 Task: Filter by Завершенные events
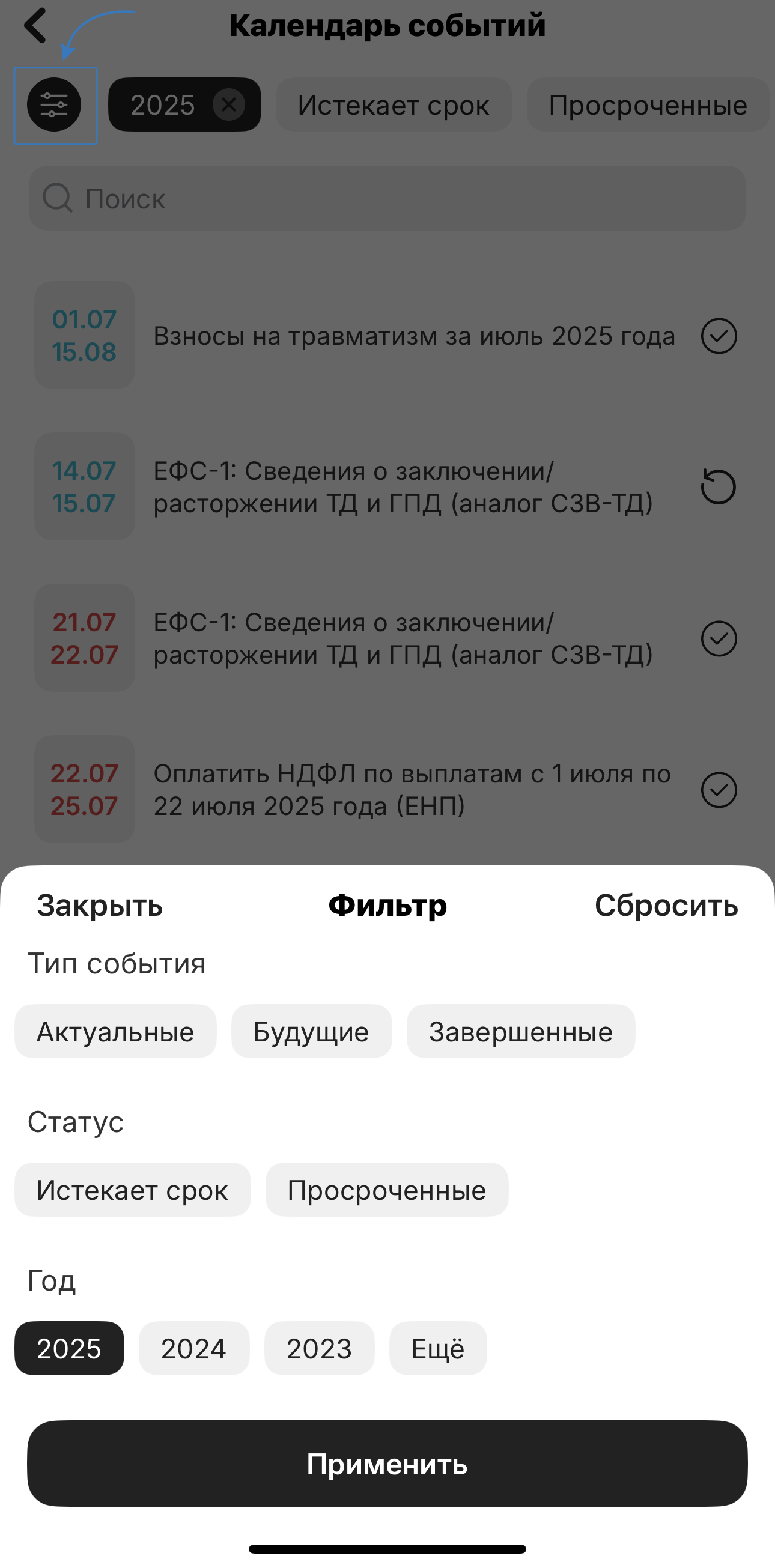pos(520,1032)
